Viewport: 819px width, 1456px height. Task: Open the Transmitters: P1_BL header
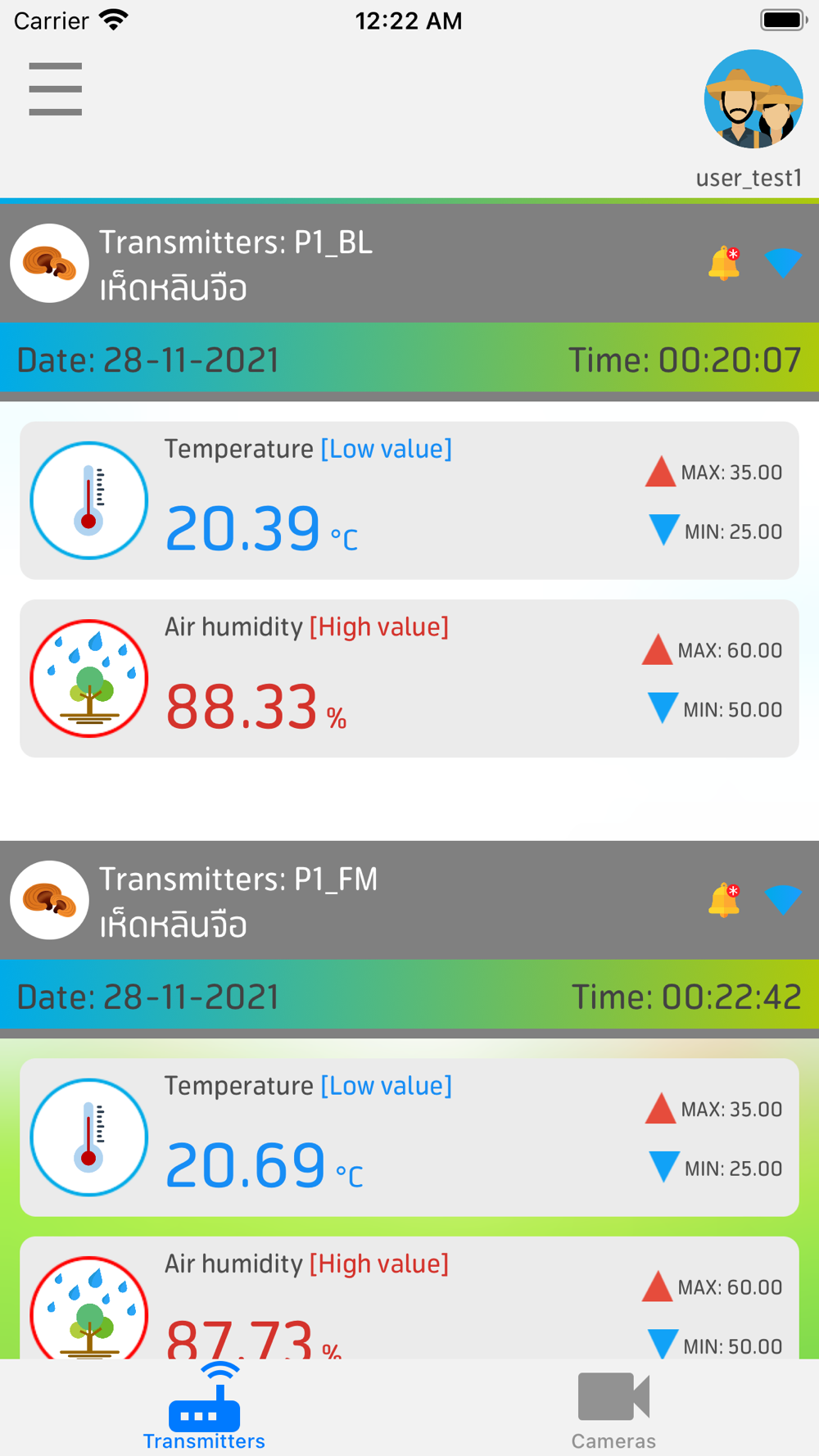click(328, 263)
